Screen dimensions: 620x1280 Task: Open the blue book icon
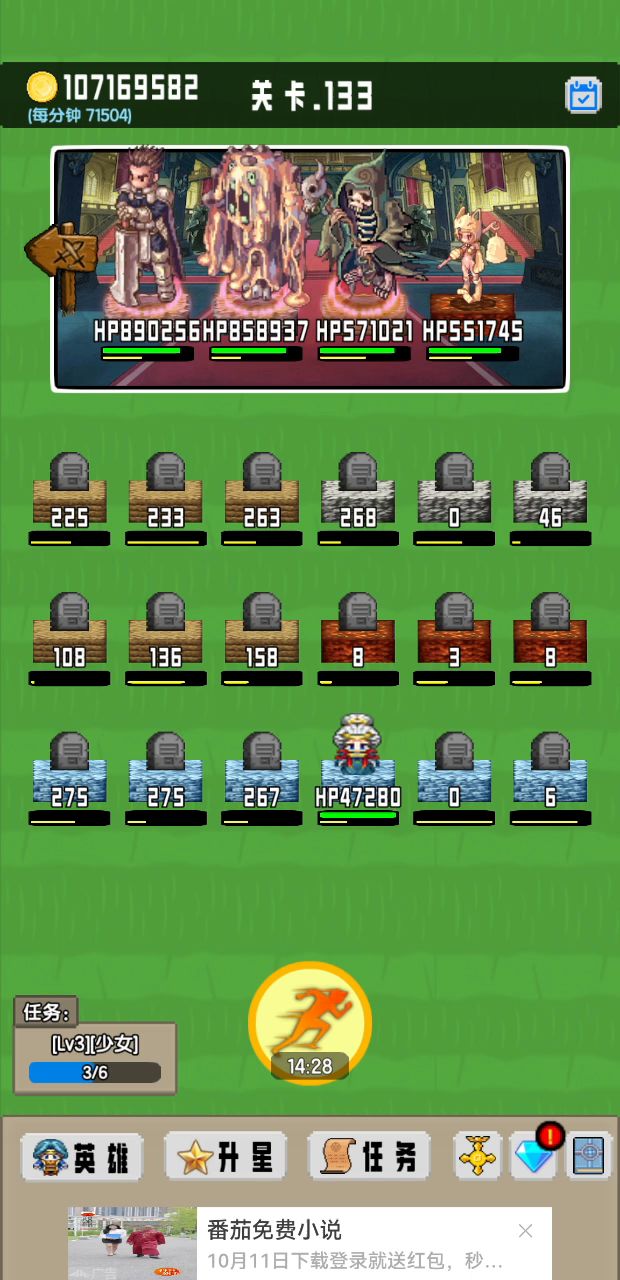point(589,1158)
